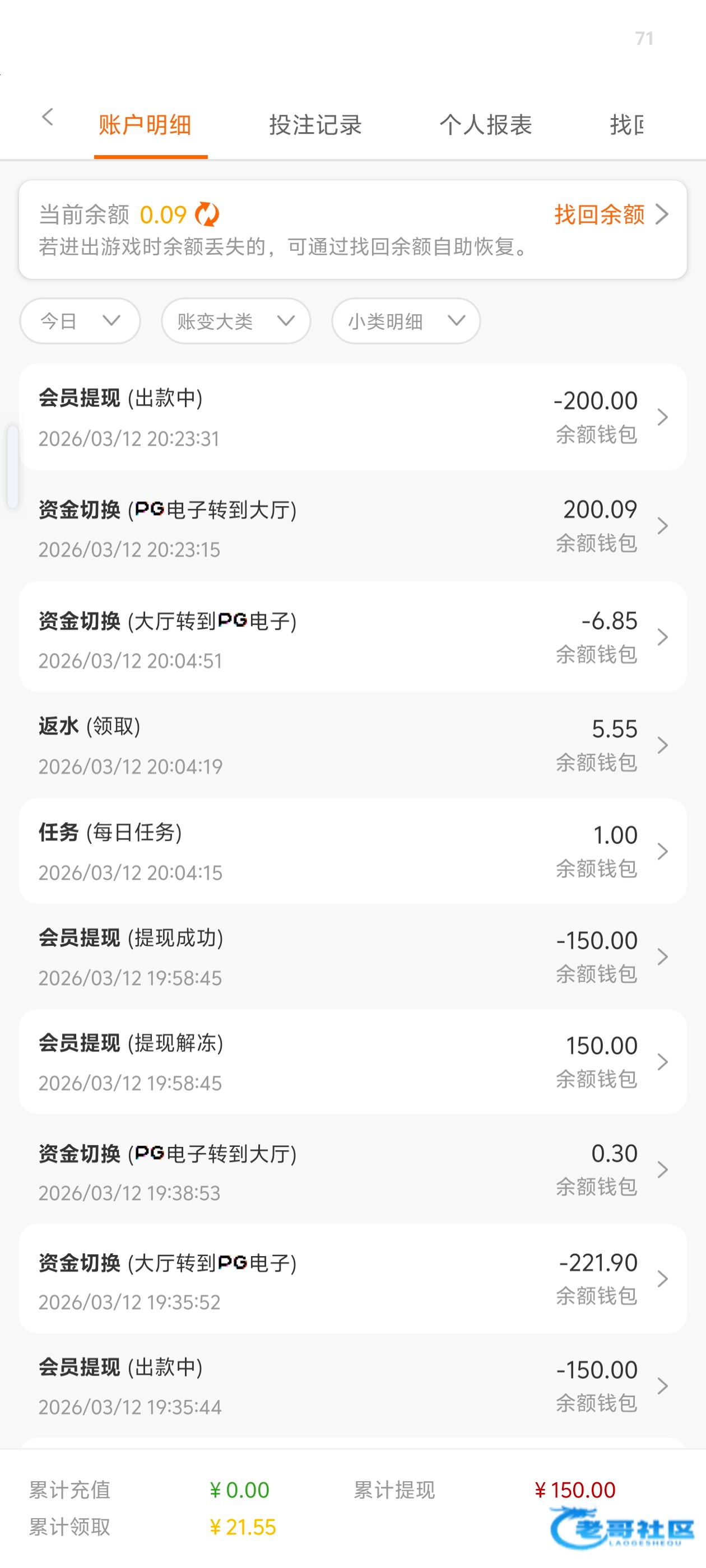Refresh the current balance amount

click(x=207, y=214)
